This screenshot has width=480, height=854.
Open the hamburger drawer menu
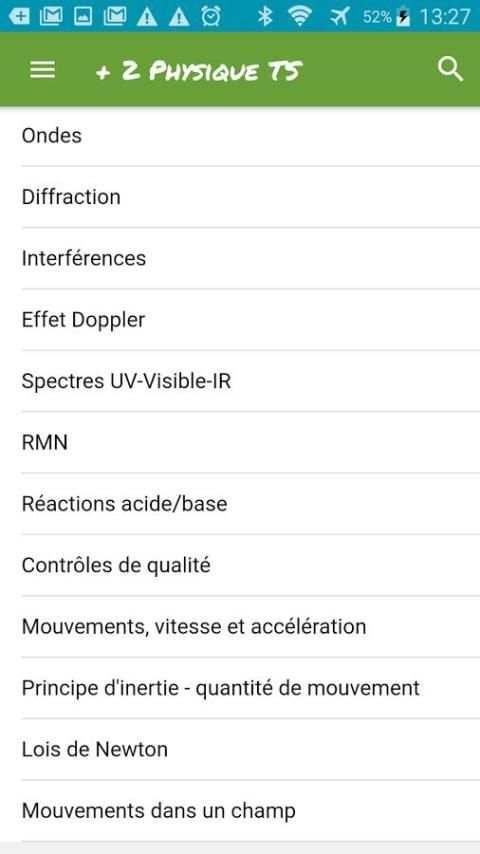click(x=42, y=70)
